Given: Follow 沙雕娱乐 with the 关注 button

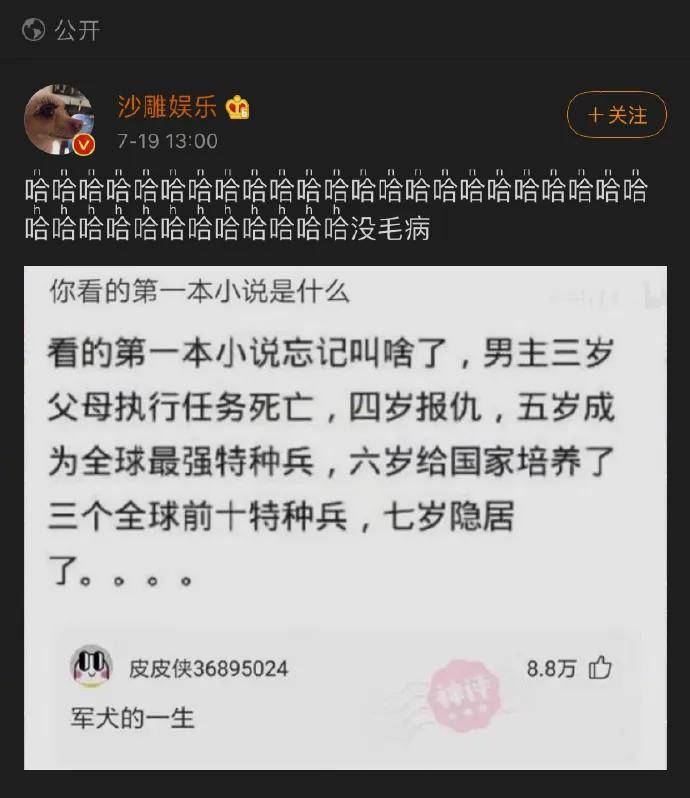Looking at the screenshot, I should [616, 115].
